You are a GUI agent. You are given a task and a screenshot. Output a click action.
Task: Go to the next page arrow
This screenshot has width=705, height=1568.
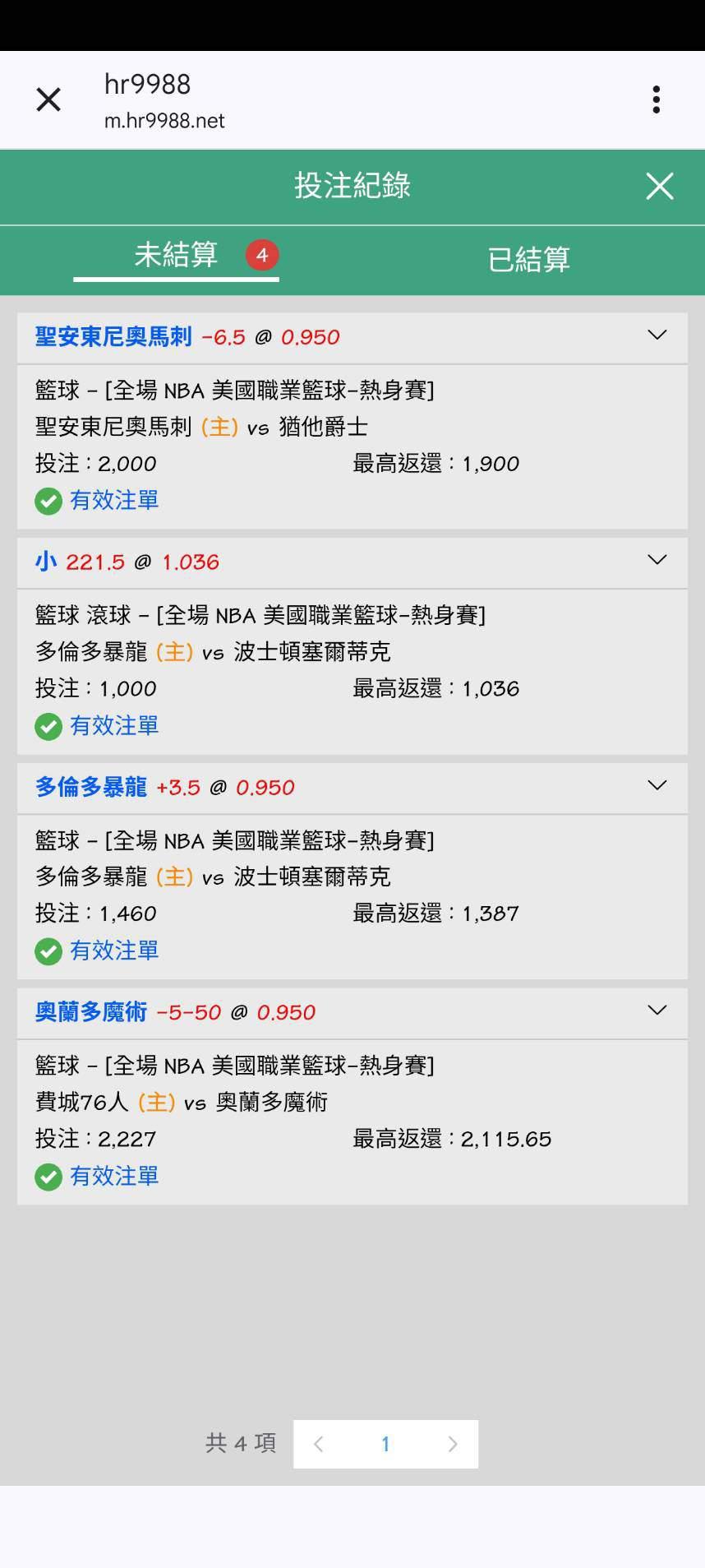[452, 1444]
